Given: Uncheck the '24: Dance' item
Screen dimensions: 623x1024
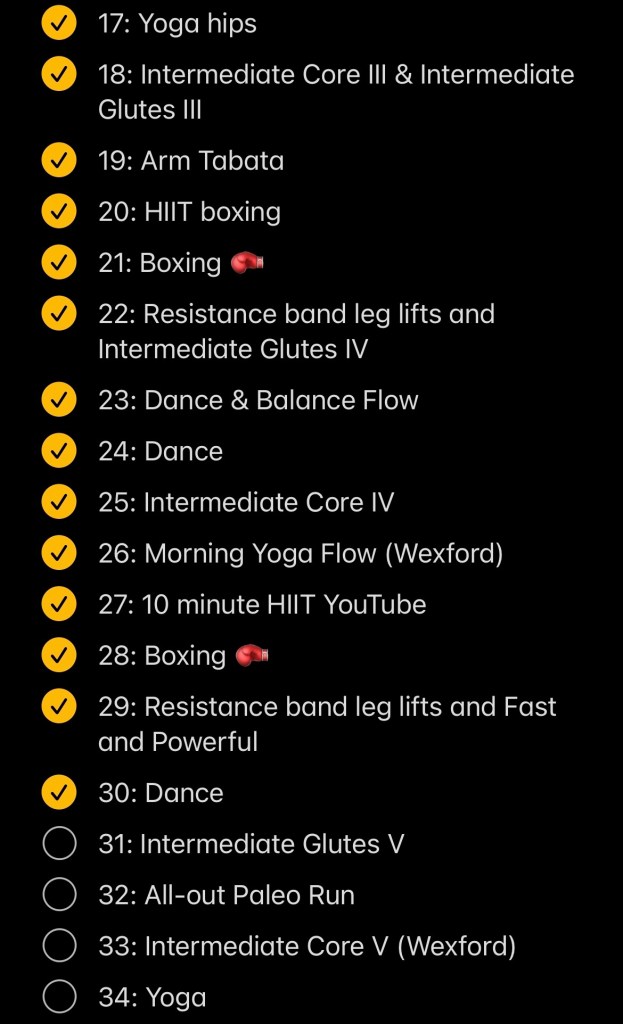Looking at the screenshot, I should tap(59, 451).
